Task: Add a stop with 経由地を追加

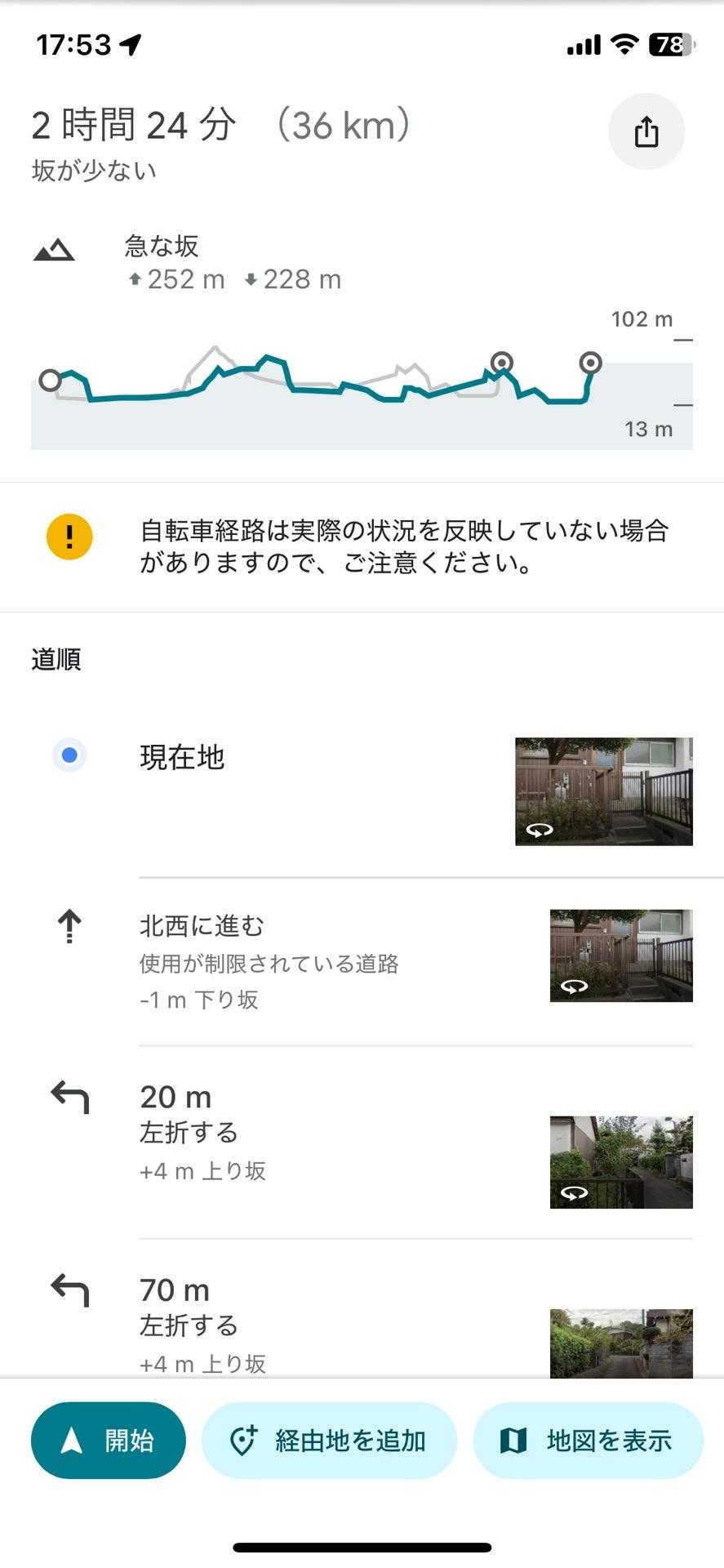Action: pos(329,1441)
